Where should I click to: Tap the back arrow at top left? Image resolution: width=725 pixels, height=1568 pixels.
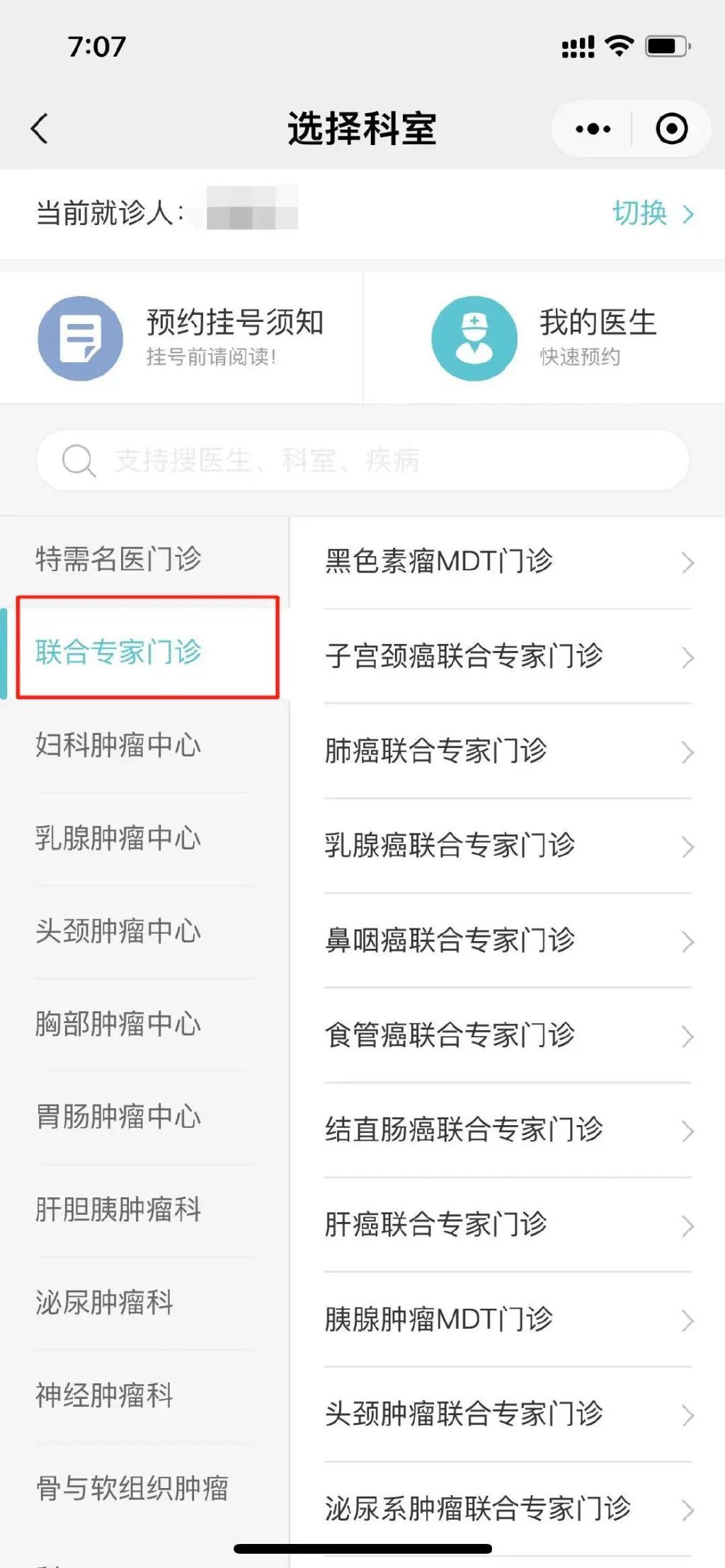coord(39,128)
